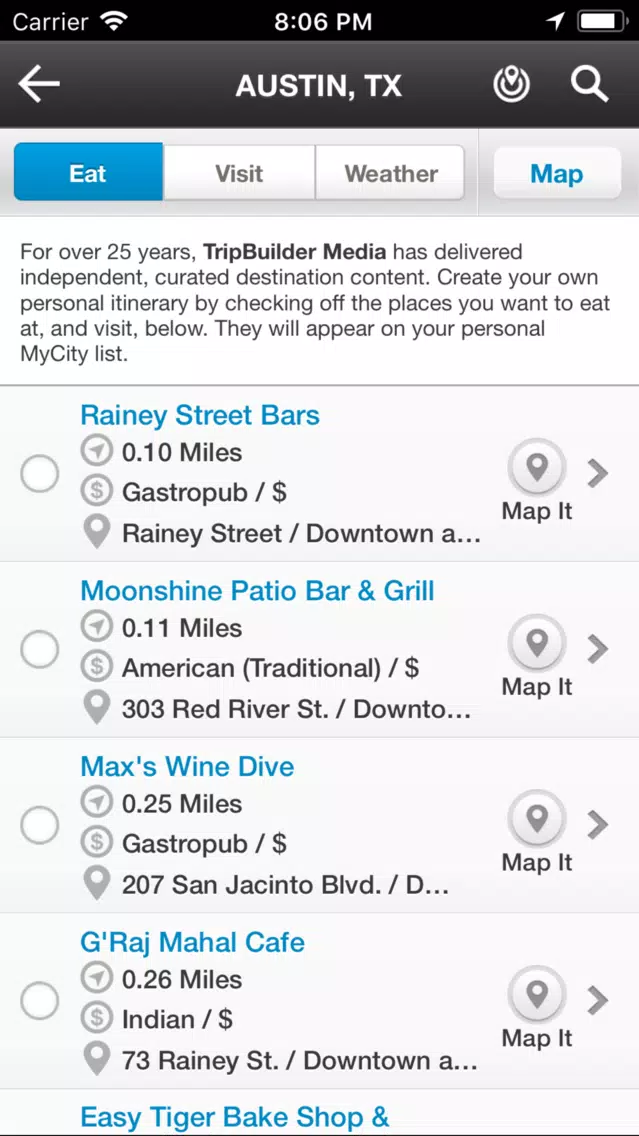The image size is (639, 1136).
Task: Go back using the arrow icon
Action: 39,84
